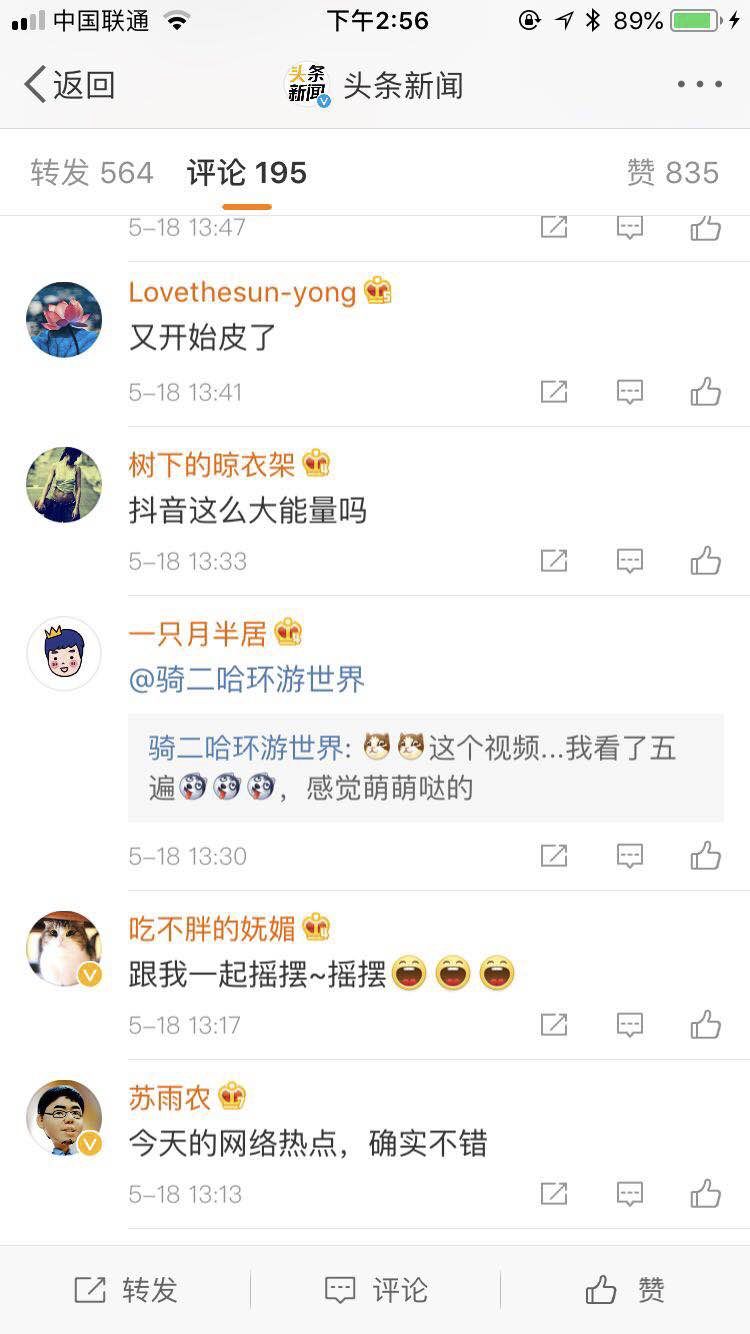The image size is (750, 1334).
Task: Reply to the comment by 苏雨农
Action: coord(629,1193)
